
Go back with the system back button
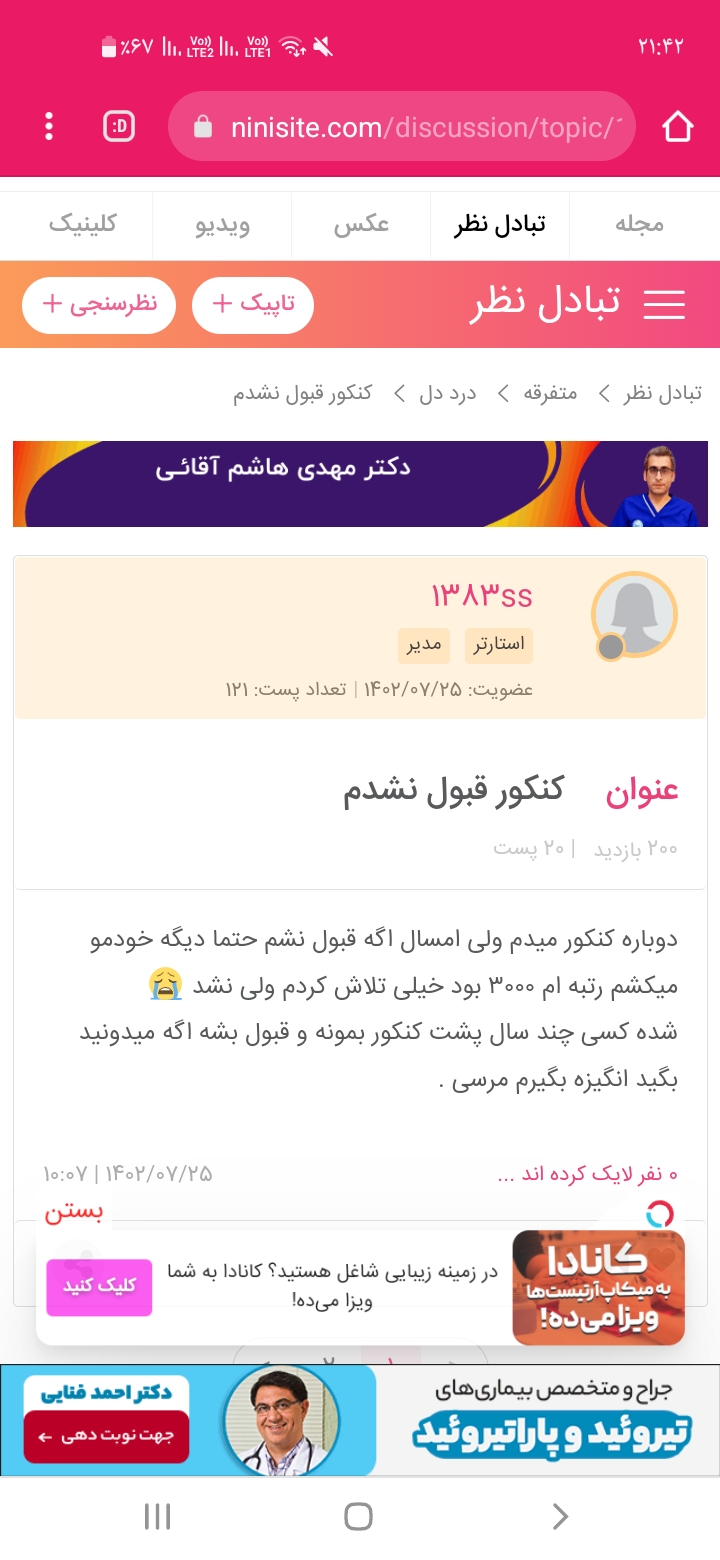560,1517
